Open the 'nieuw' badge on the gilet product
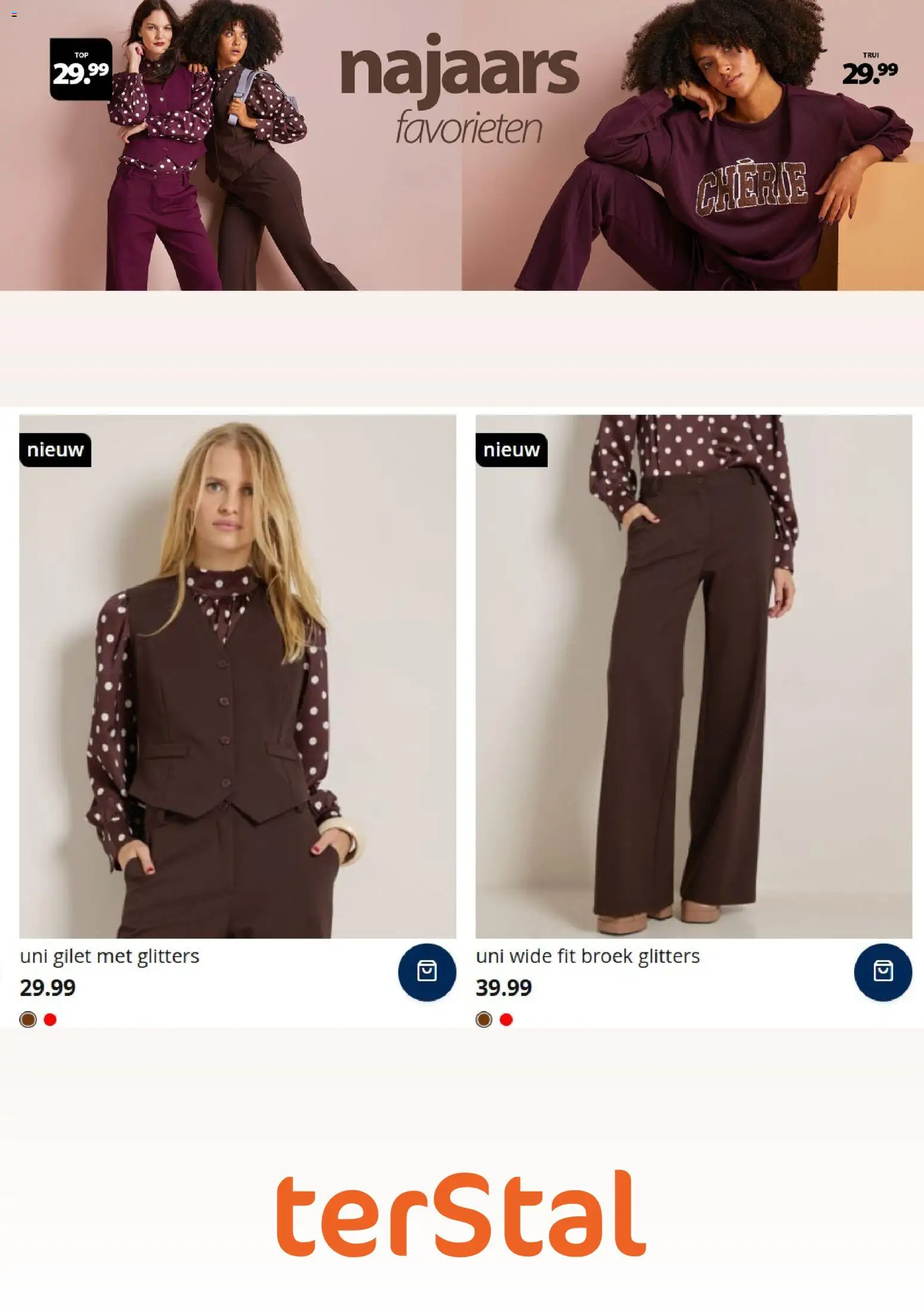 tap(54, 451)
